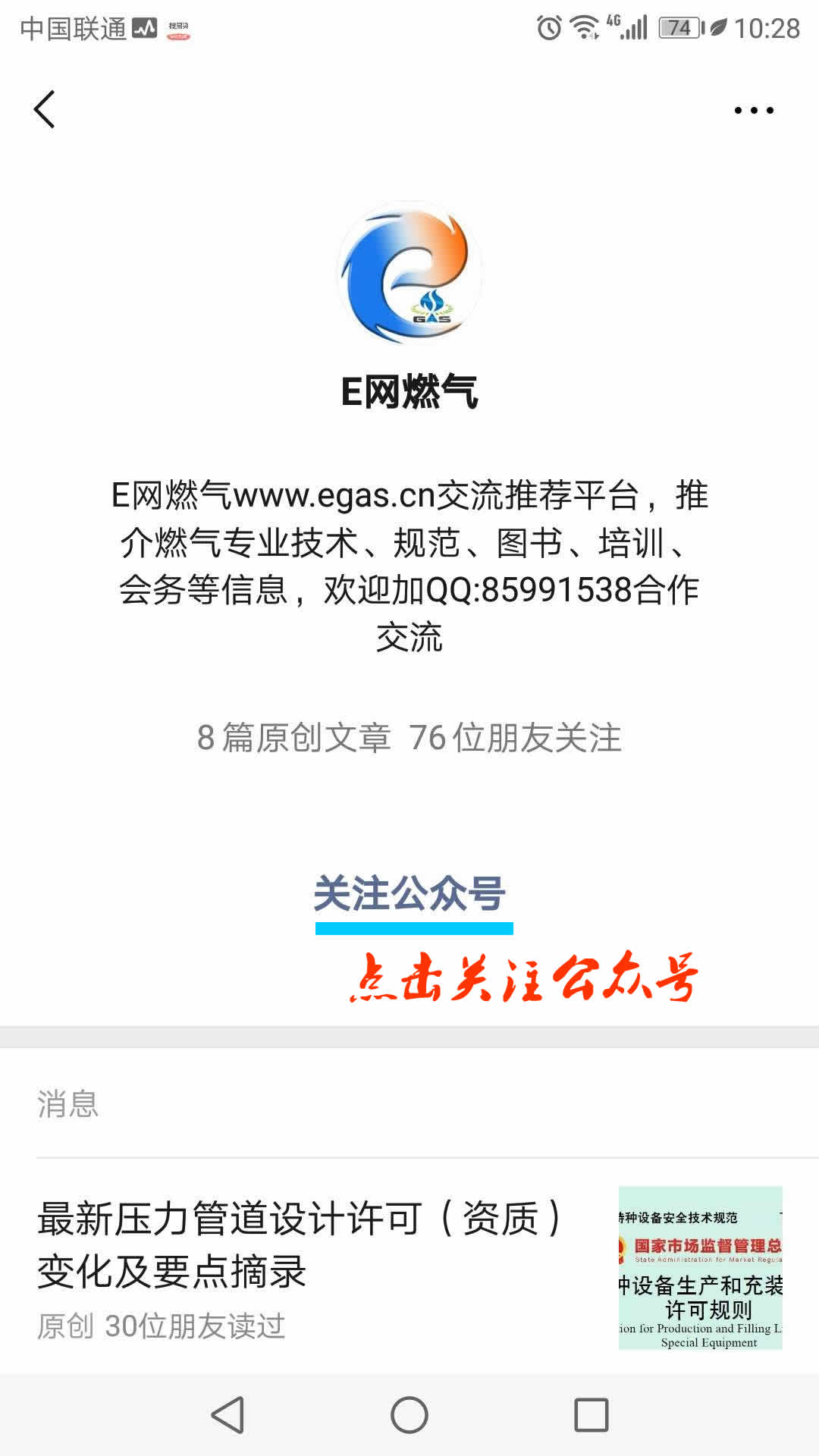
Task: Go back using the top-left arrow
Action: pos(45,110)
